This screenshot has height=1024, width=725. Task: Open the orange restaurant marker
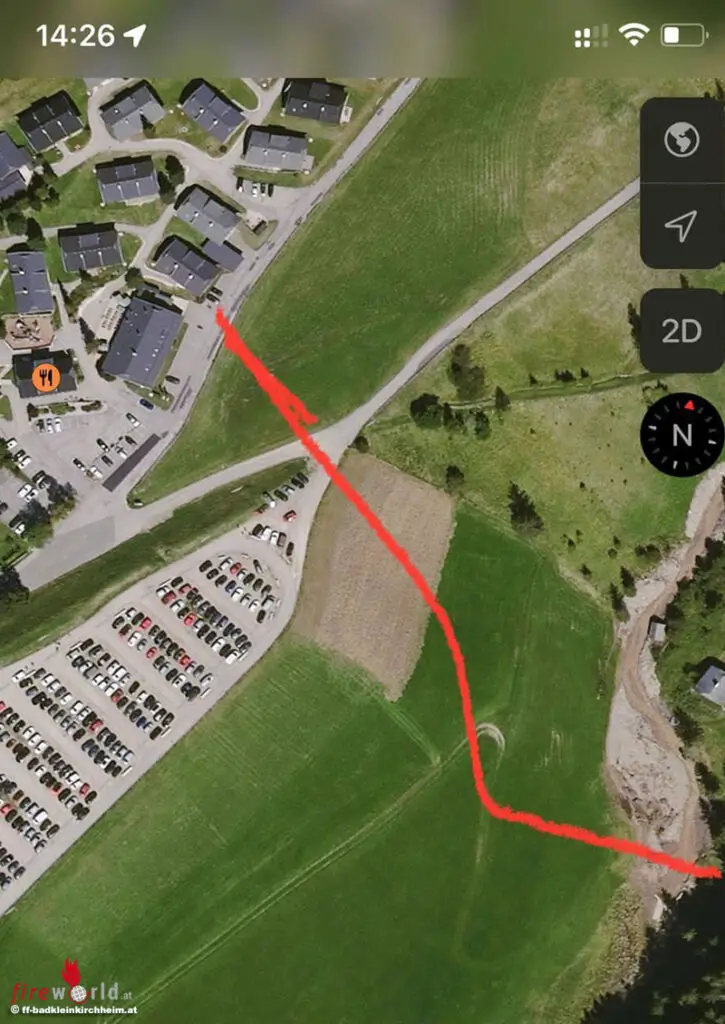(x=45, y=377)
